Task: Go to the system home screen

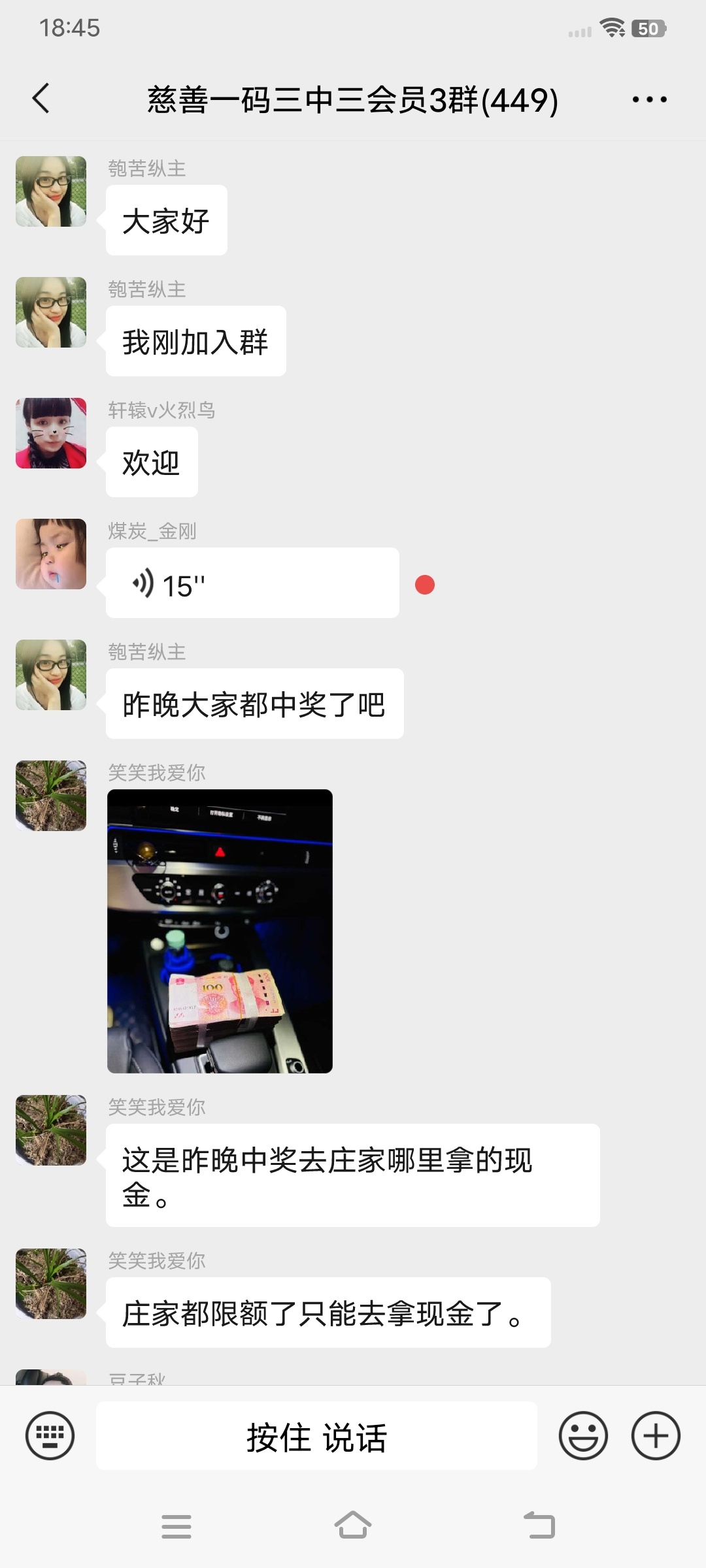Action: pos(353,1526)
